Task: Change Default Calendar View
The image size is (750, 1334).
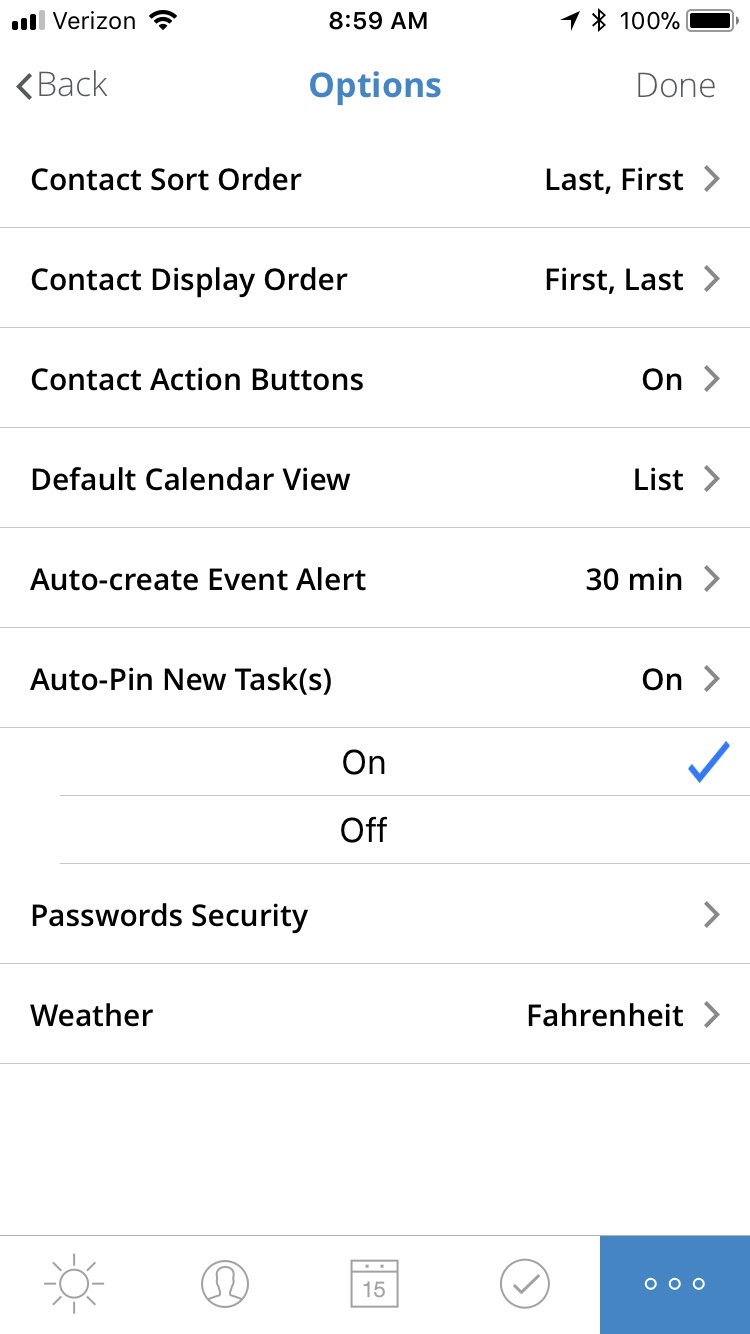Action: point(375,479)
